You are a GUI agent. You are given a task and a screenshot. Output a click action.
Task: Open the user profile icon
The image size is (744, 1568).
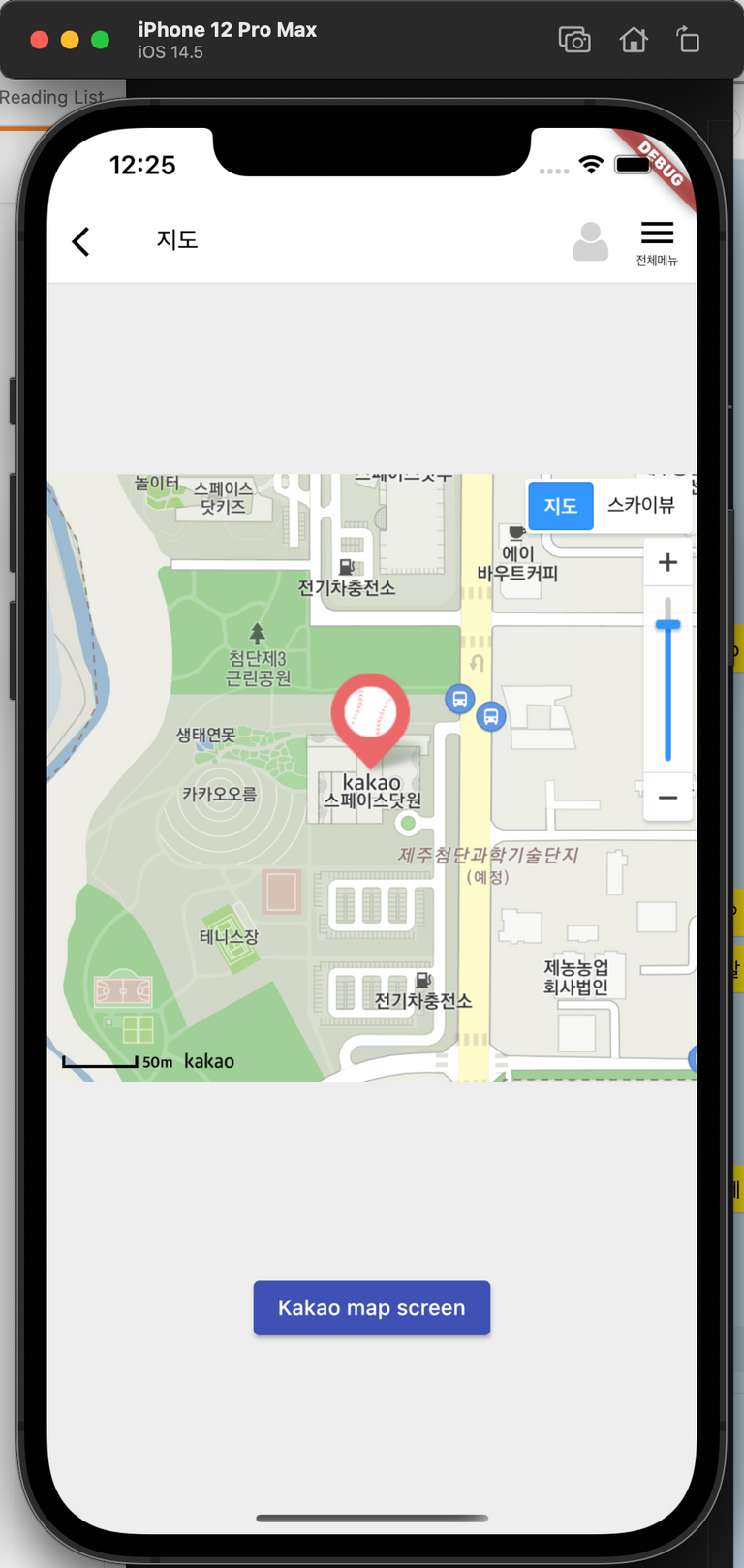[x=590, y=242]
